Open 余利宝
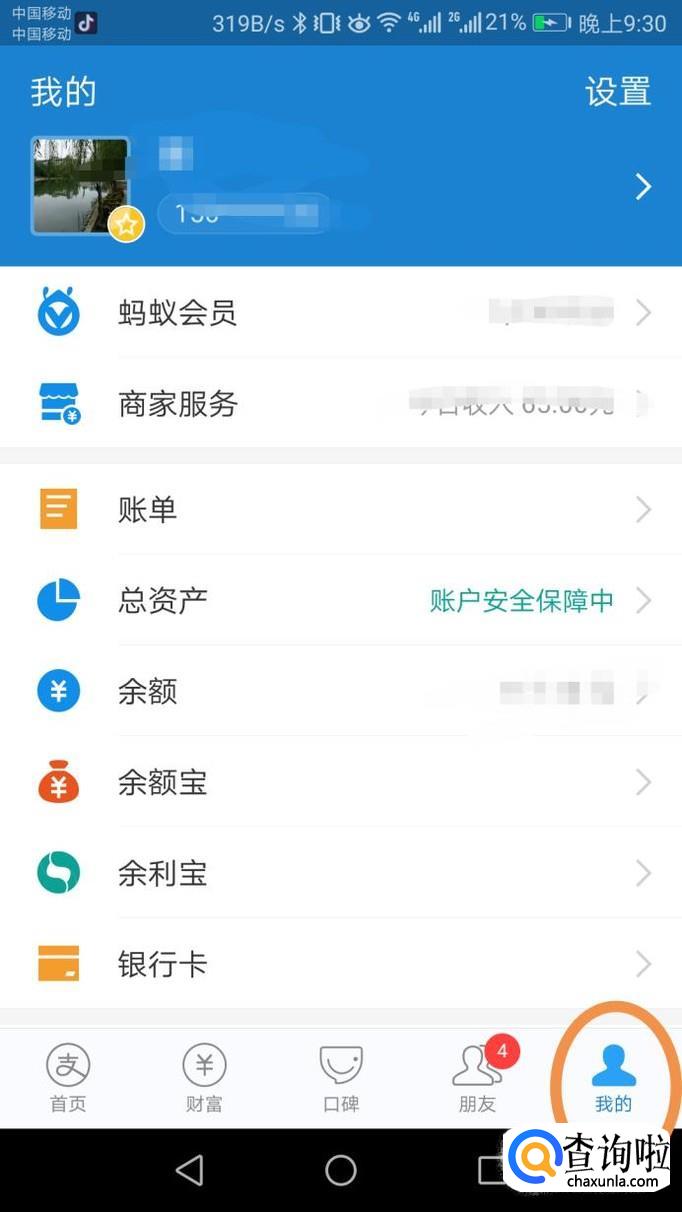Image resolution: width=682 pixels, height=1212 pixels. point(340,874)
